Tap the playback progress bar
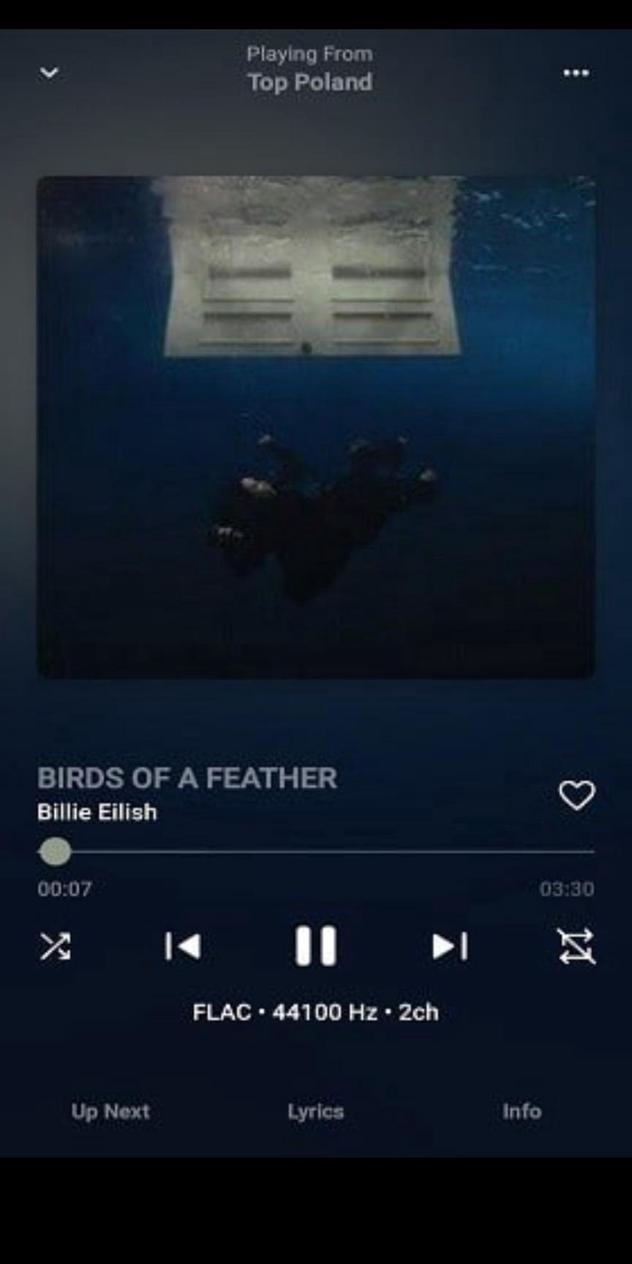 click(316, 852)
